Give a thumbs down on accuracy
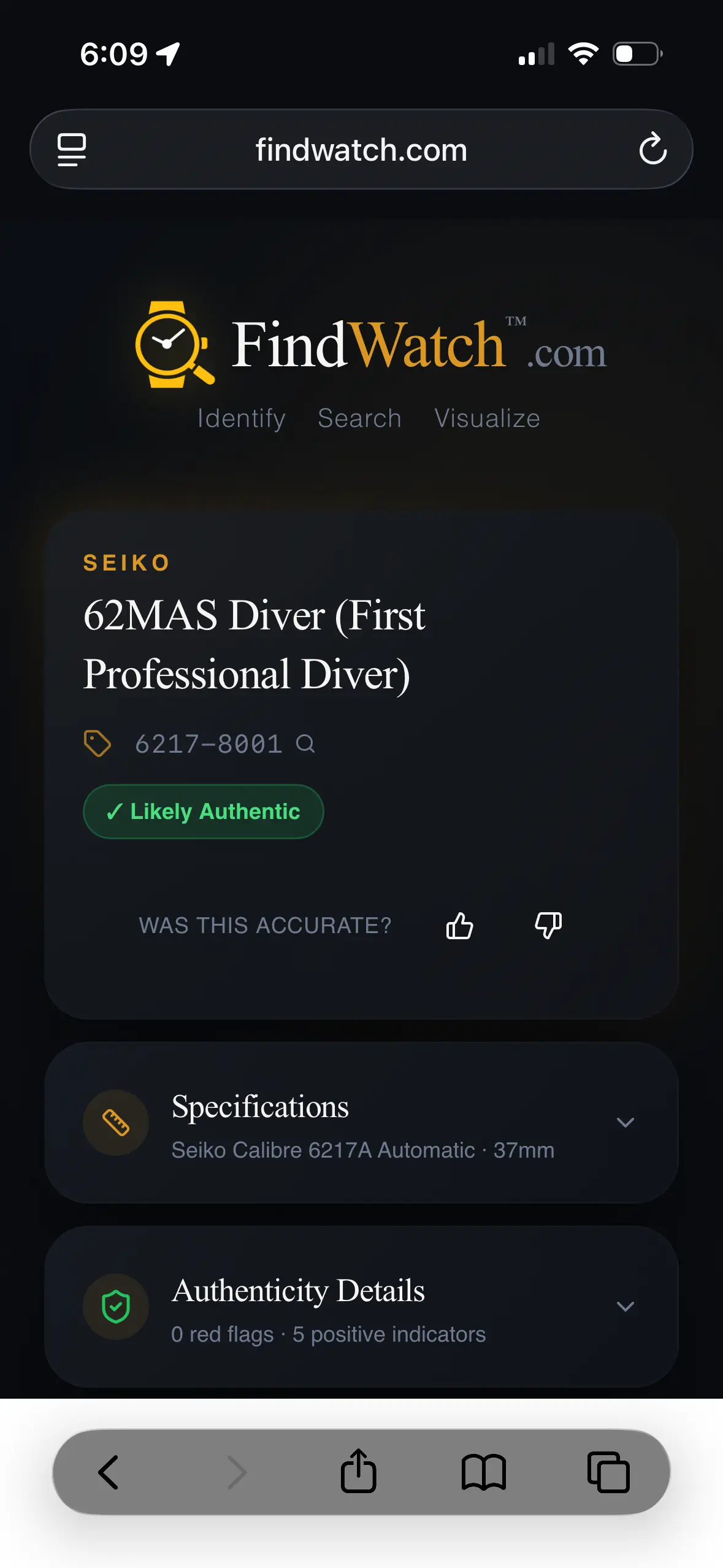Screen dimensions: 723x1568 click(x=548, y=925)
